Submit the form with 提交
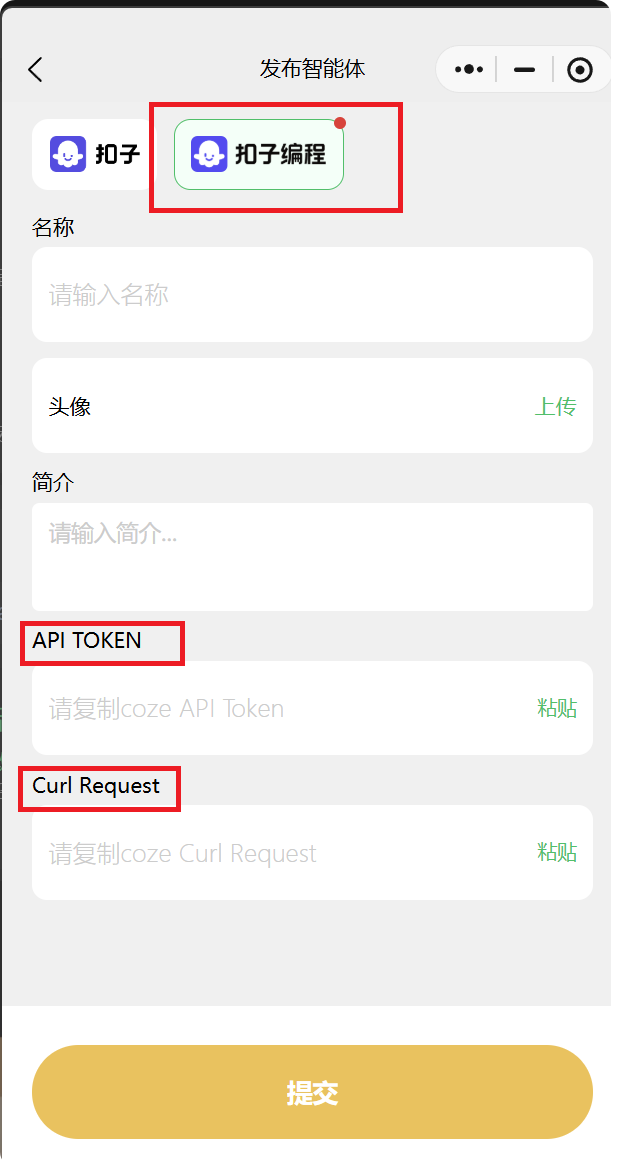Screen dimensions: 638x1167 pyautogui.click(x=312, y=1092)
